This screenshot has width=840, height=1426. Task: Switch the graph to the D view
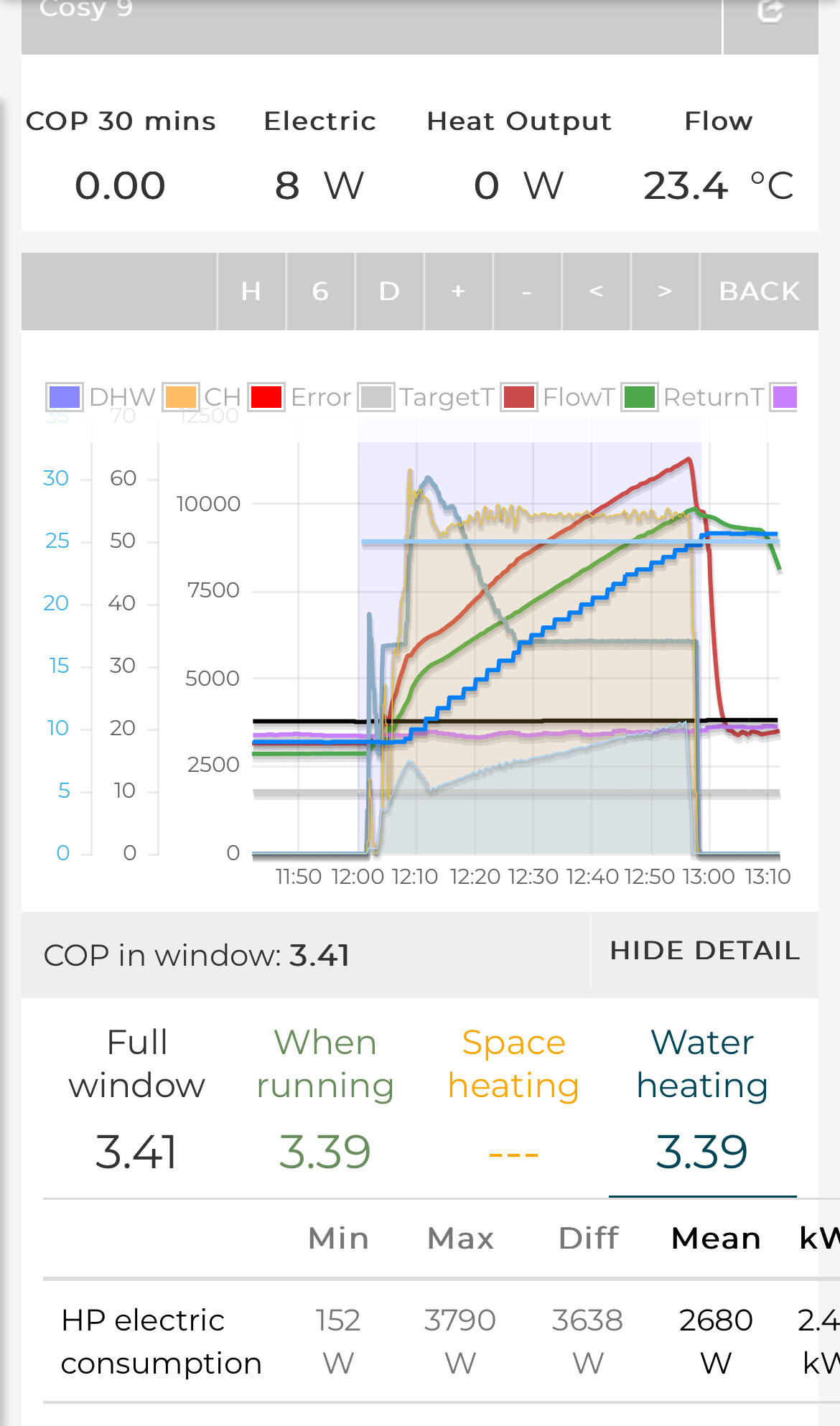coord(389,292)
